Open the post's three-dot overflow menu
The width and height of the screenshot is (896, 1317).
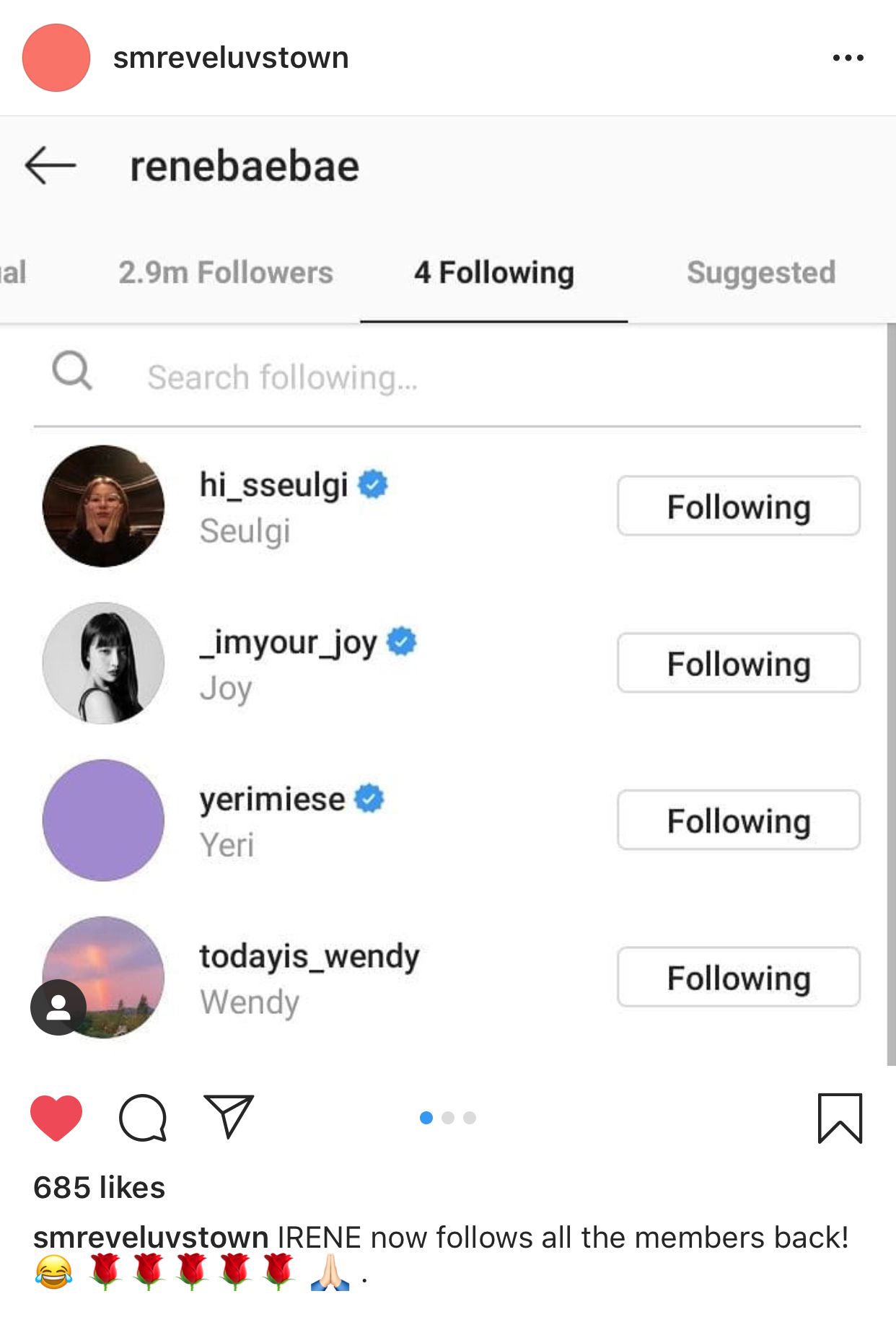click(x=848, y=58)
